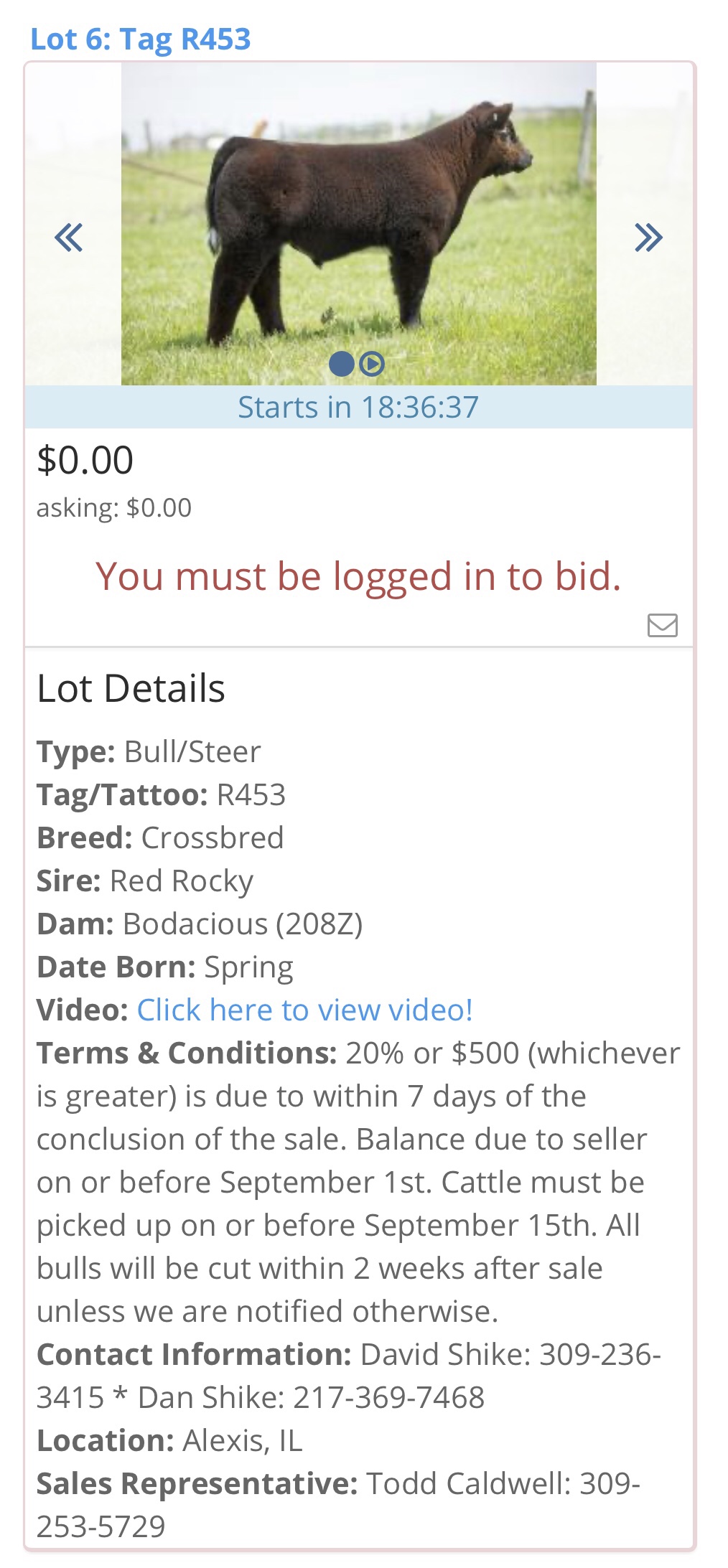
Task: Open the envelope email icon
Action: point(662,625)
